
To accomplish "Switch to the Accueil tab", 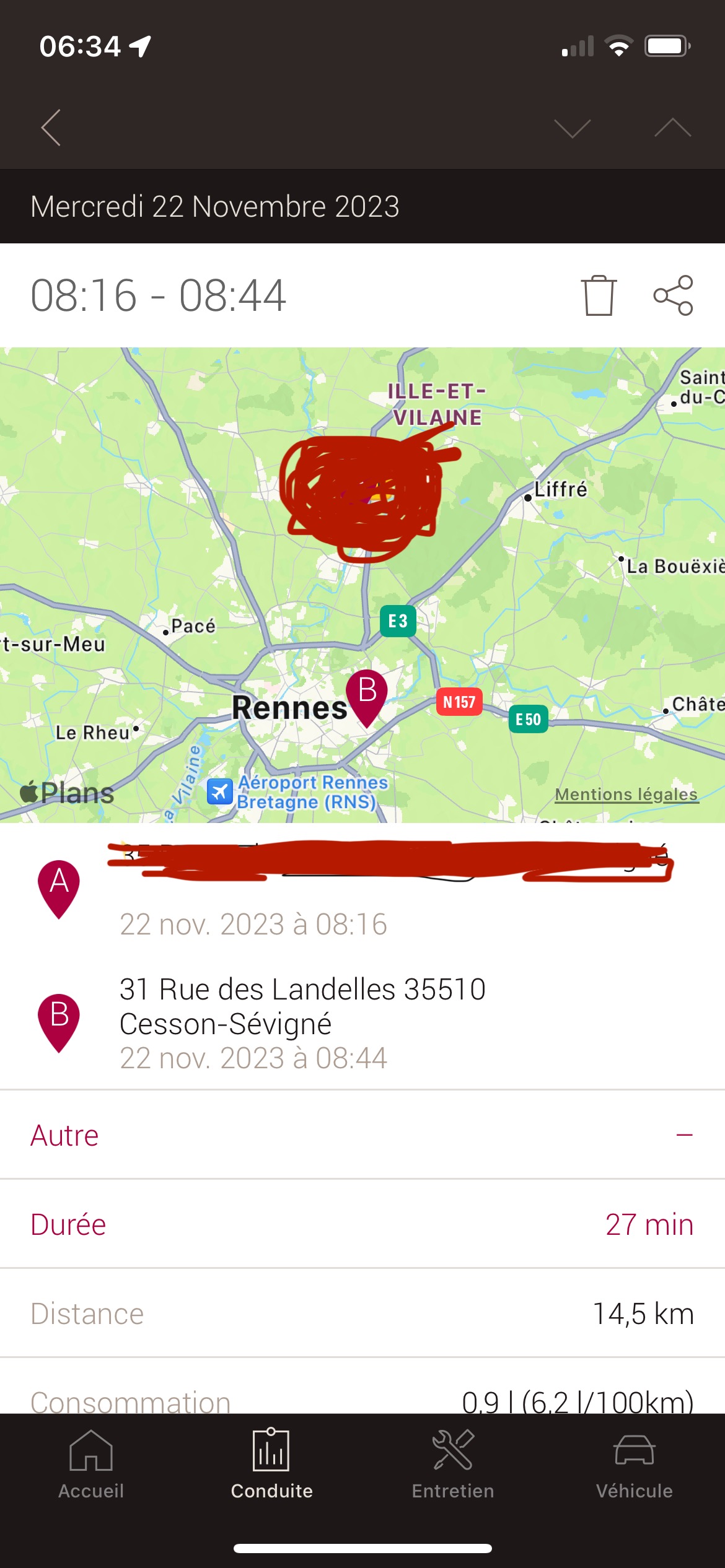I will [91, 1464].
